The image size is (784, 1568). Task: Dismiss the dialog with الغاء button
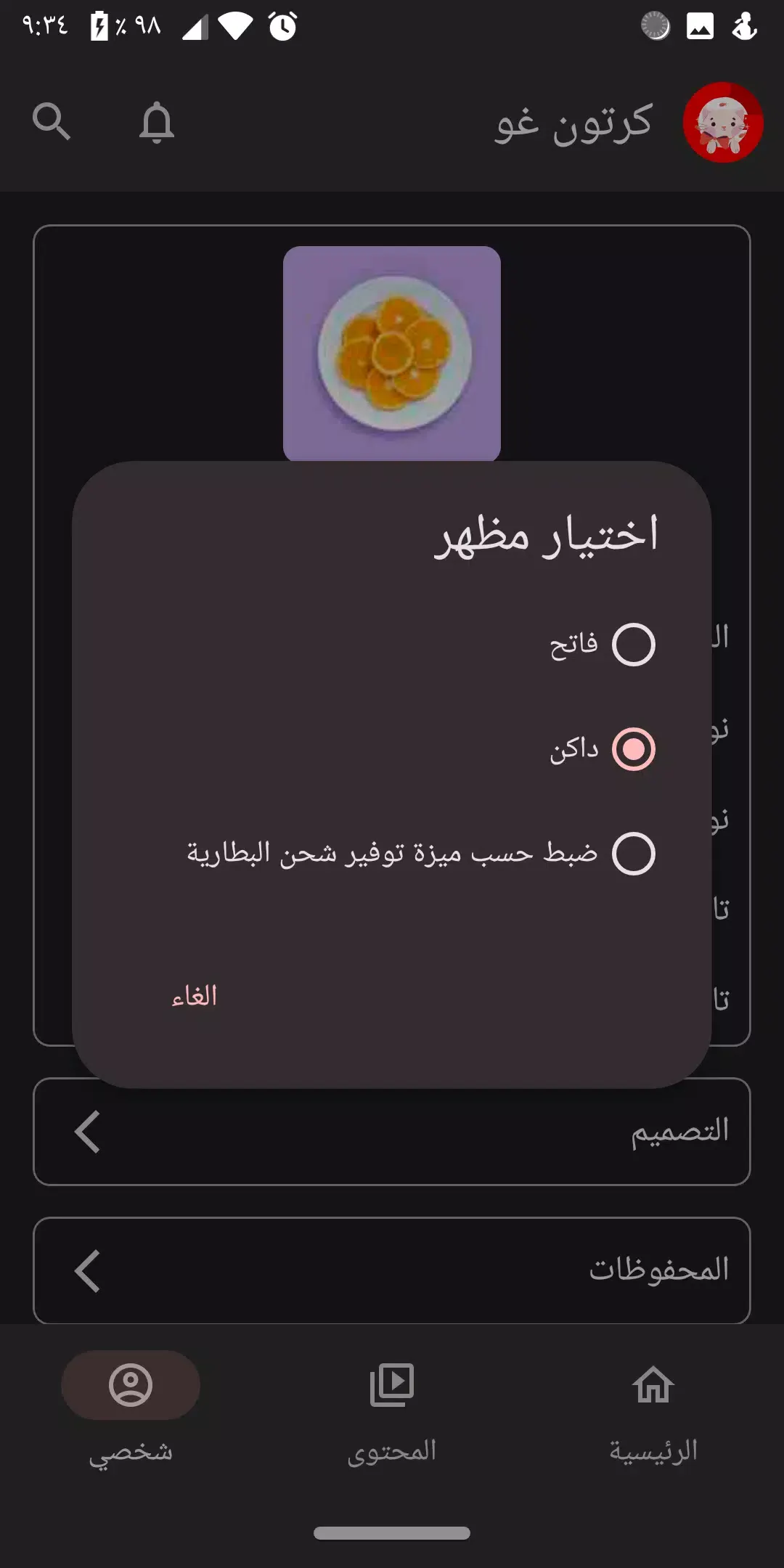[x=194, y=996]
